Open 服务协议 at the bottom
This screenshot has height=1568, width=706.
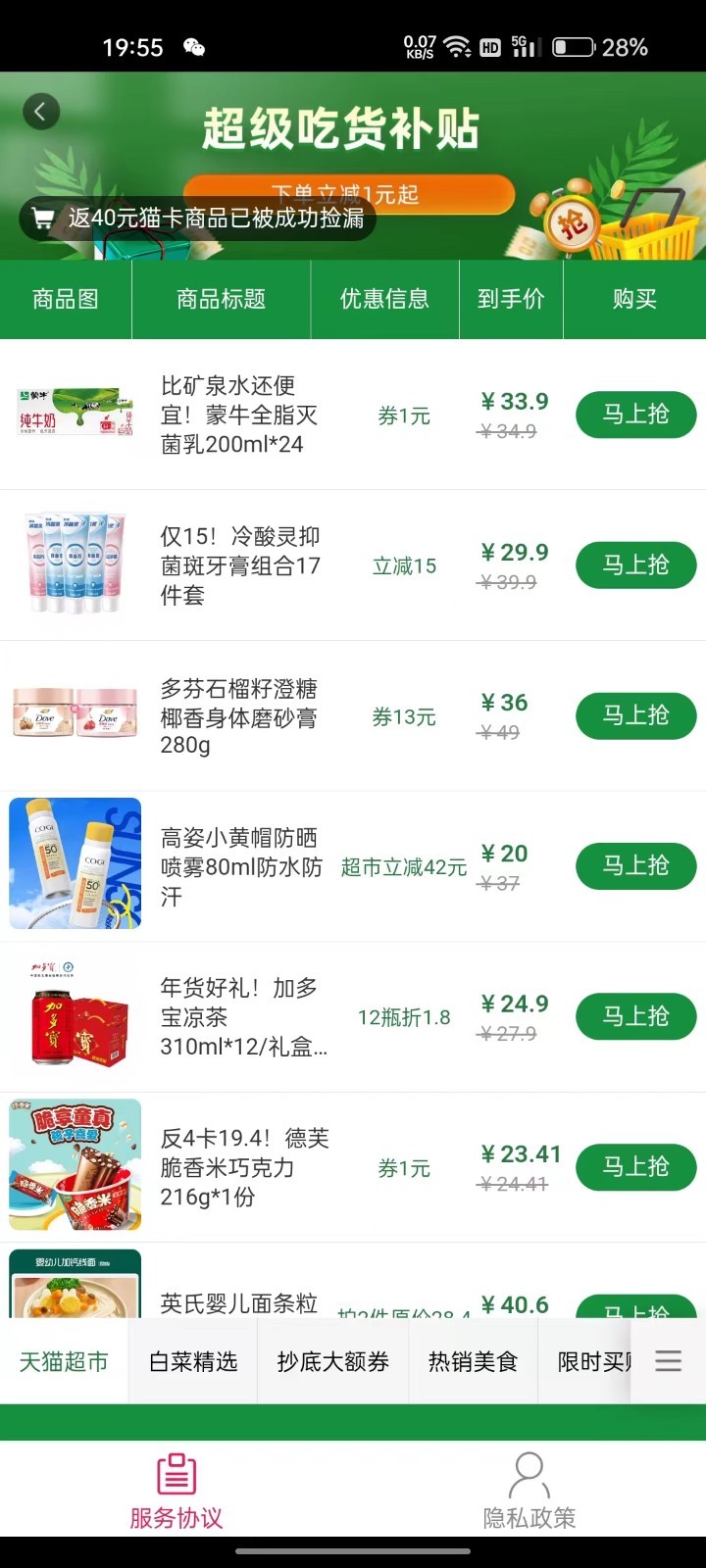pos(176,1491)
